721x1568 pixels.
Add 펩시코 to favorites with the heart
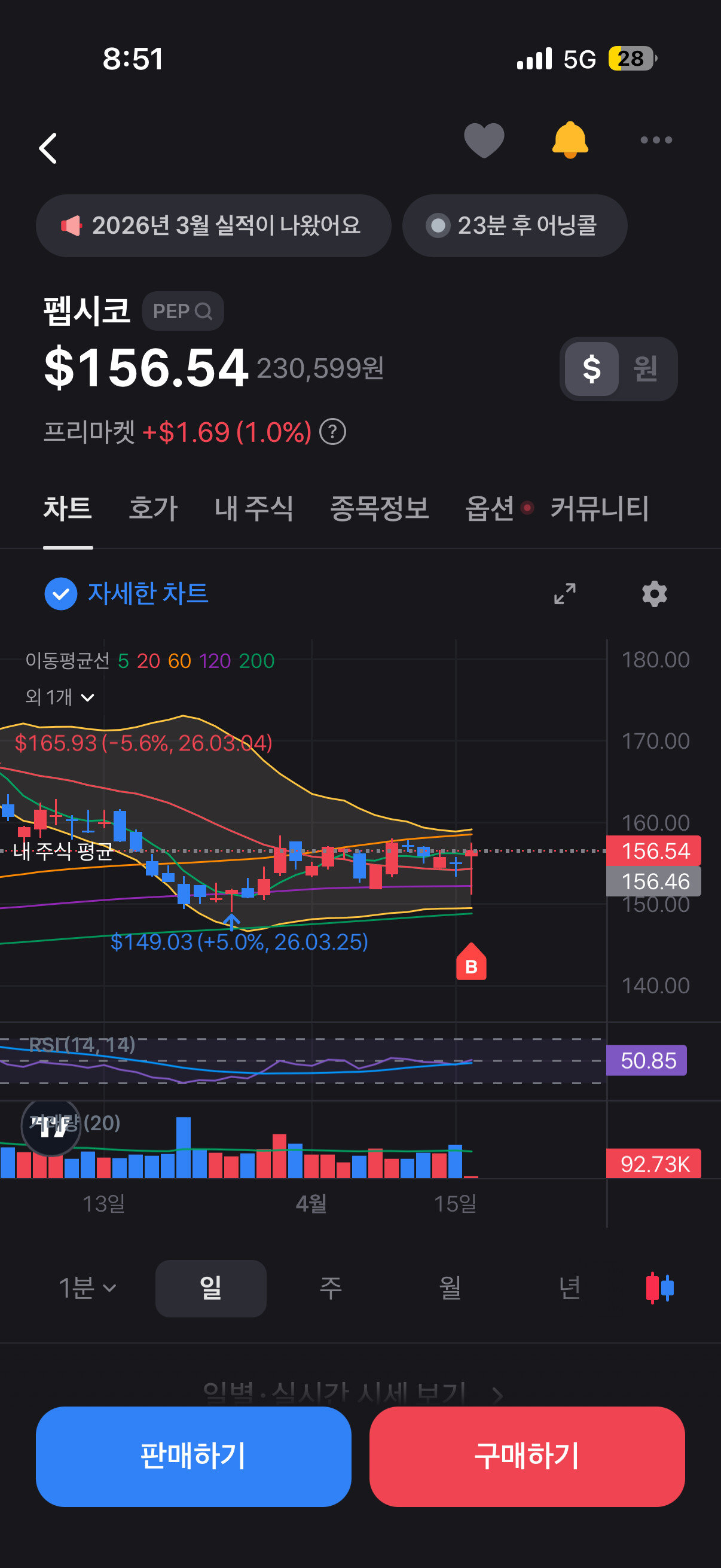[484, 140]
